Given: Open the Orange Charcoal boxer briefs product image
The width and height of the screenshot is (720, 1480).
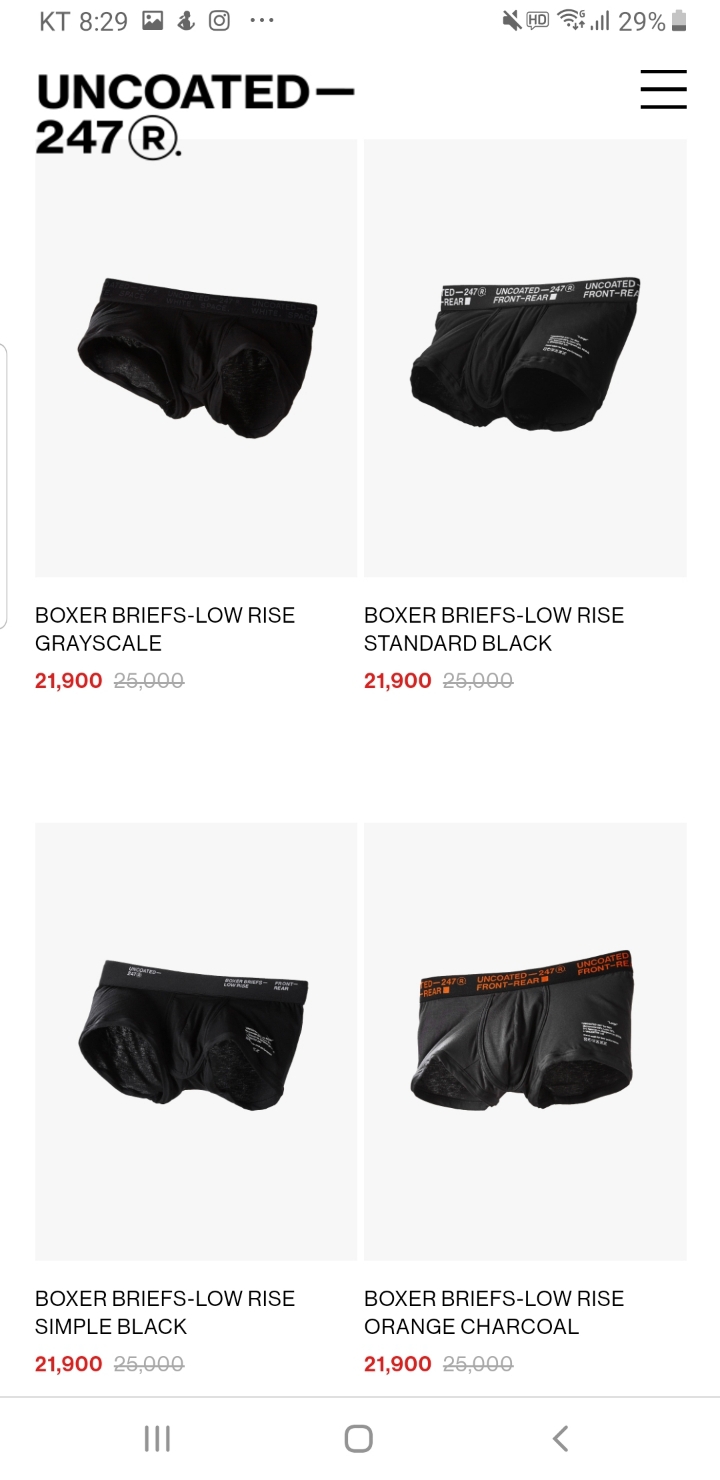Looking at the screenshot, I should (525, 1040).
